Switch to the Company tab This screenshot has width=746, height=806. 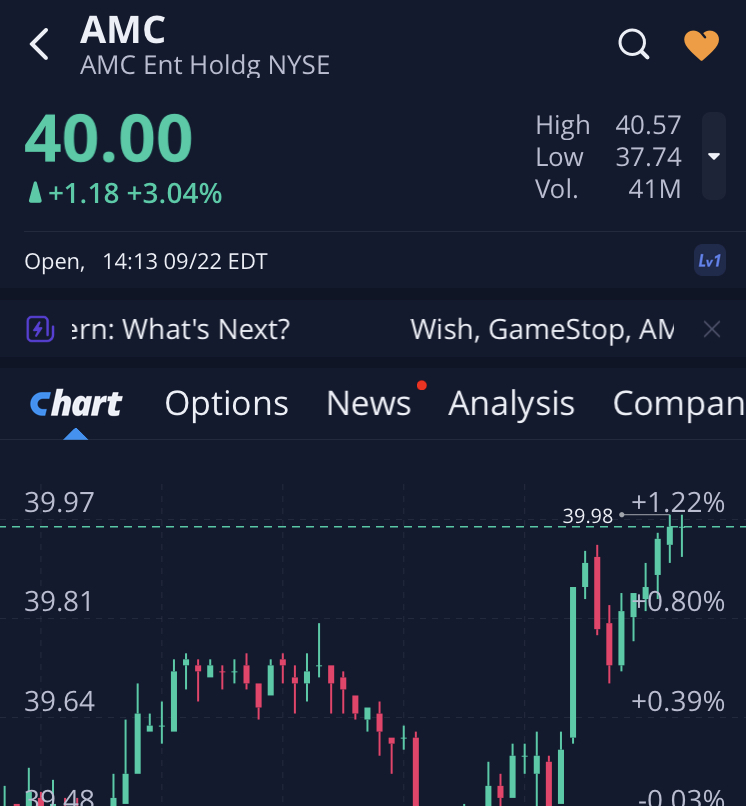[x=678, y=403]
